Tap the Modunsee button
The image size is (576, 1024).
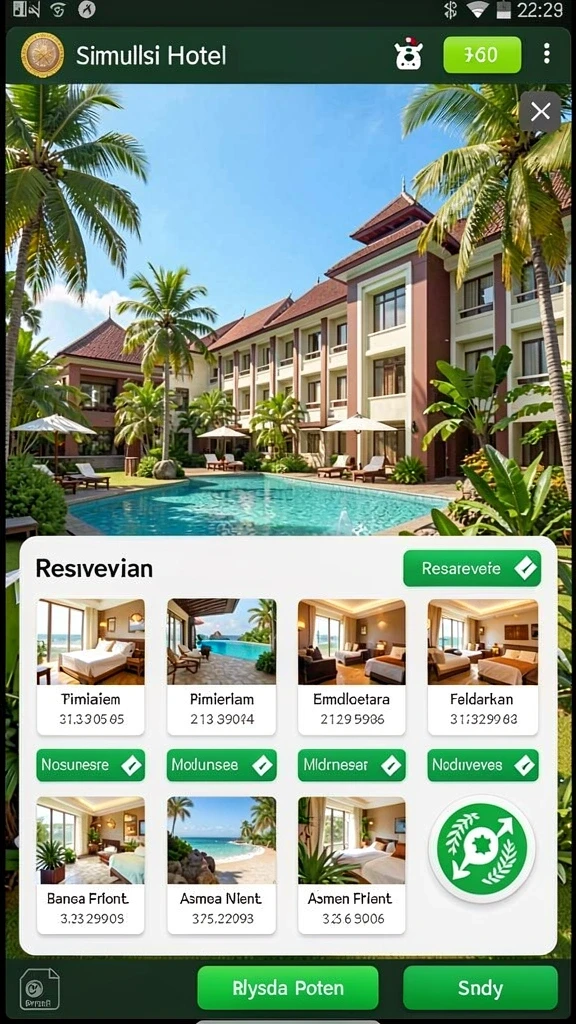click(x=221, y=765)
